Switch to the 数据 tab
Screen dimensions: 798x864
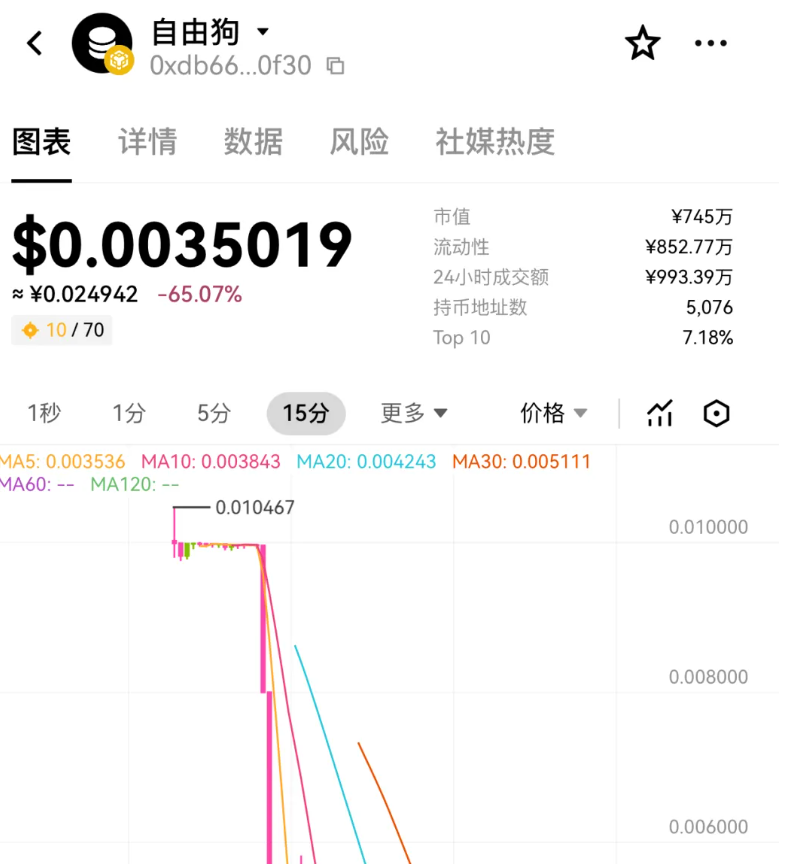(254, 142)
